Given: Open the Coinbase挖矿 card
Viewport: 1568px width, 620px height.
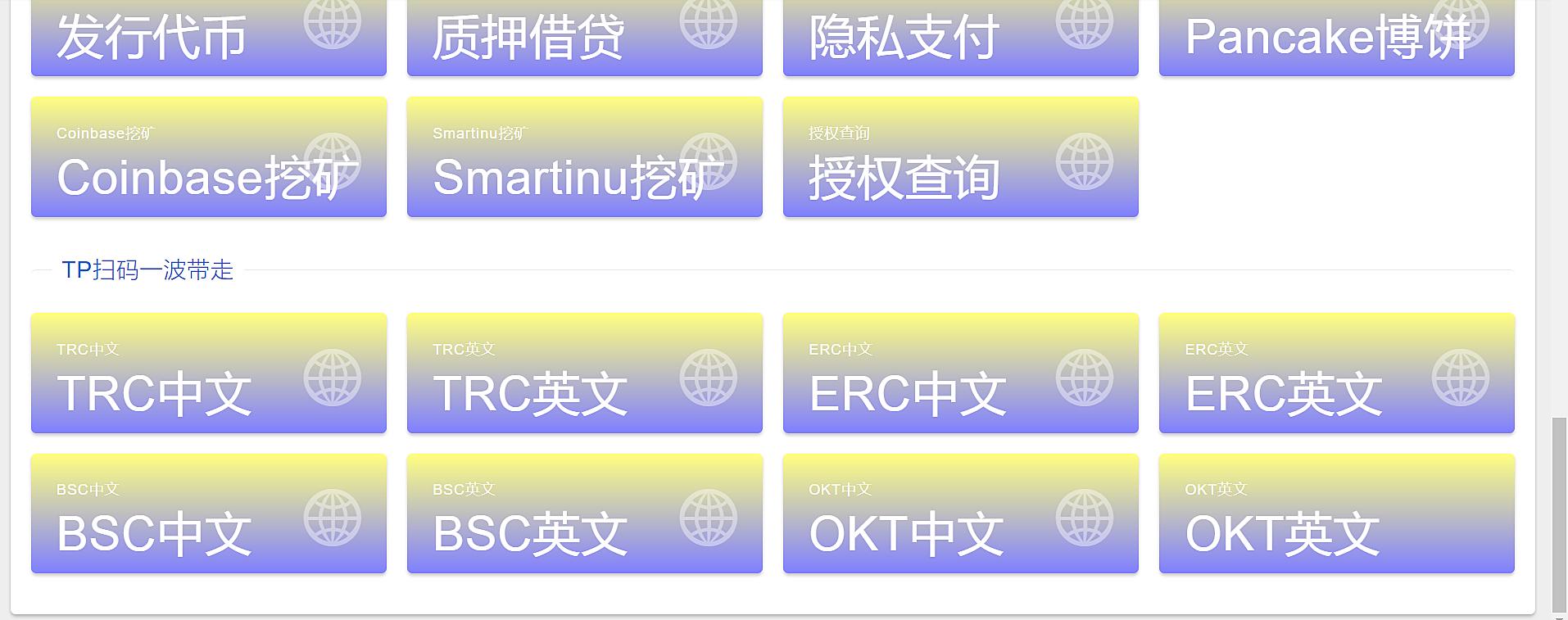Looking at the screenshot, I should pyautogui.click(x=208, y=157).
